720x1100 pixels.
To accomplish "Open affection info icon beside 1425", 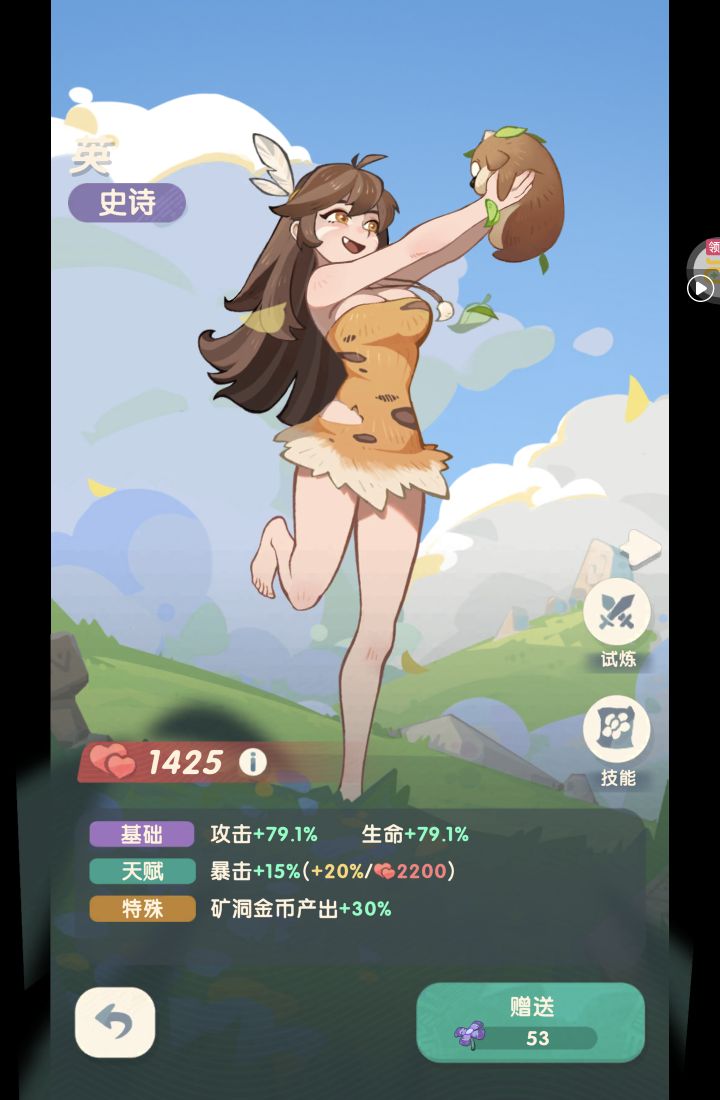I will point(253,763).
